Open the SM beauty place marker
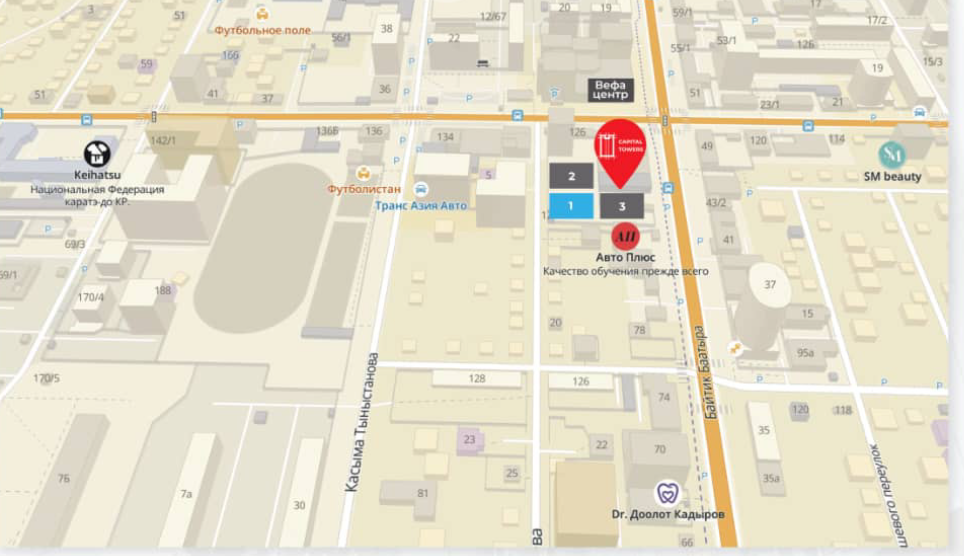The image size is (964, 556). pyautogui.click(x=892, y=155)
